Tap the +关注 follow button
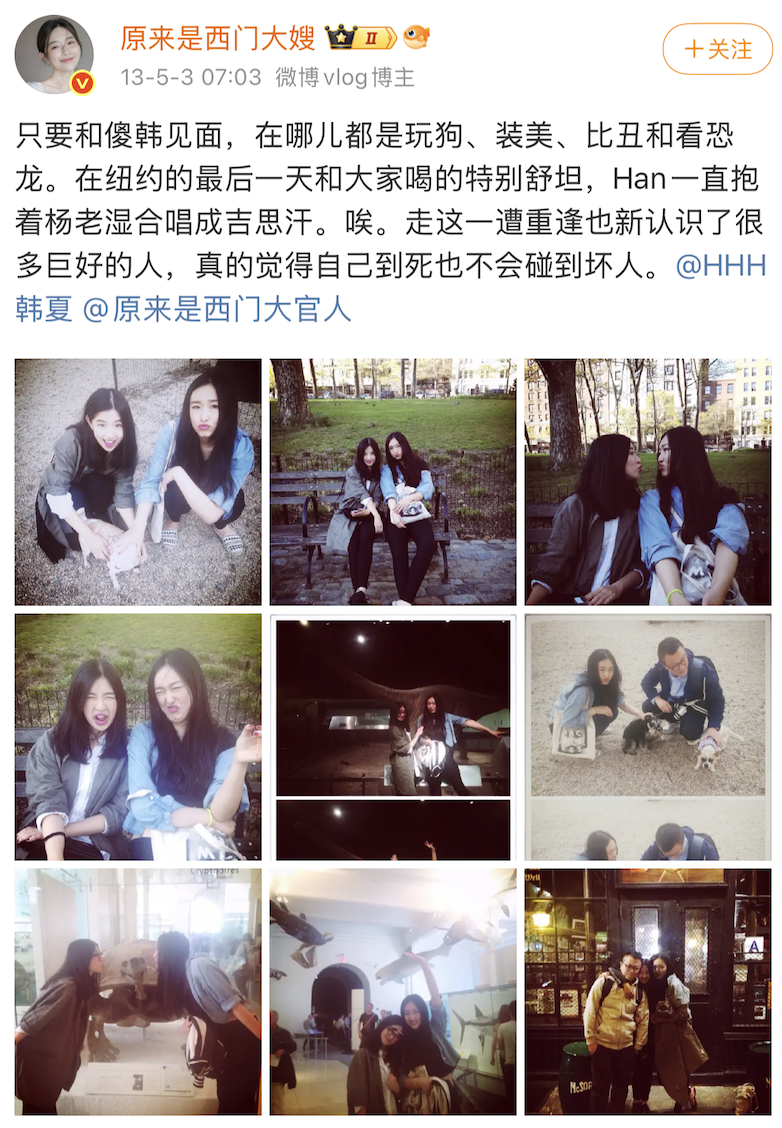The height and width of the screenshot is (1128, 782). (717, 49)
